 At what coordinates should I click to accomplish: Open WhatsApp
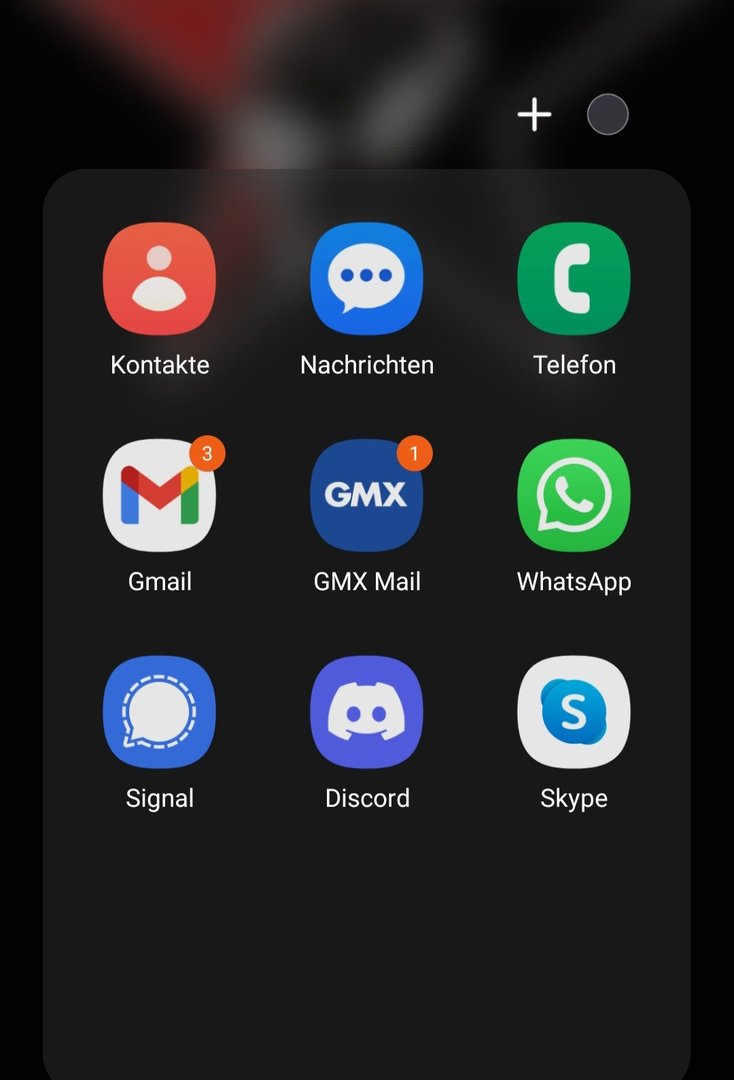(x=573, y=496)
